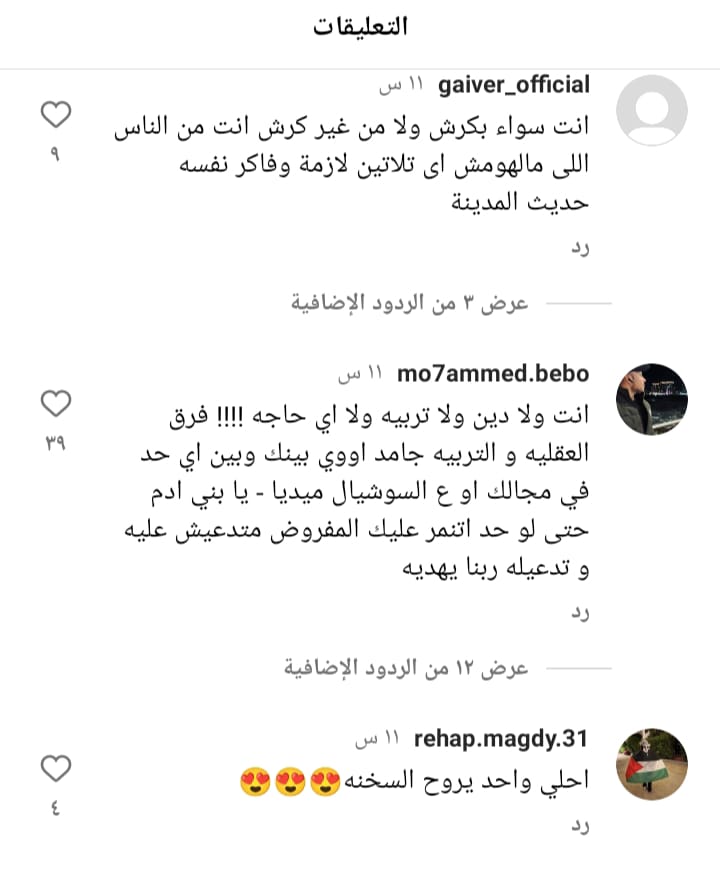Screen dimensions: 720x872
Task: Open the mo7ammed.bebo username link
Action: tap(493, 374)
